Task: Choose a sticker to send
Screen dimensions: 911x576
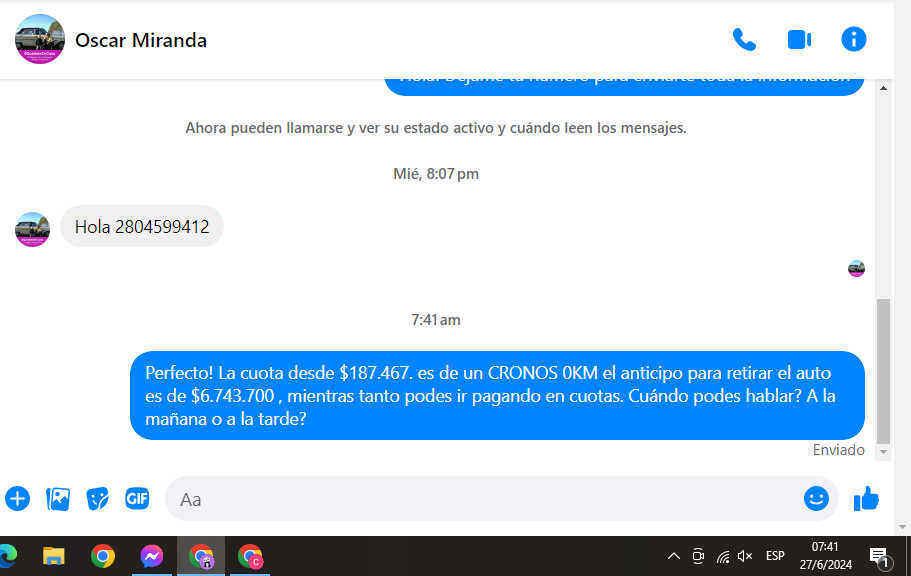Action: pos(97,498)
